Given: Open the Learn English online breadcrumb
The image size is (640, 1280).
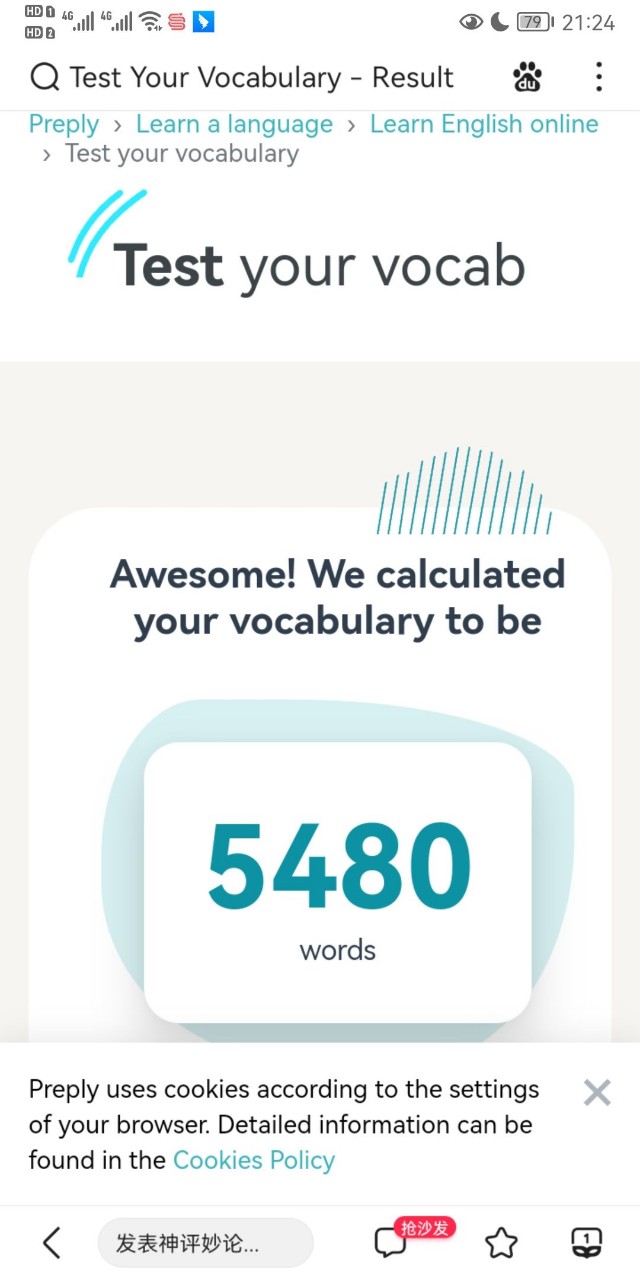Looking at the screenshot, I should pos(484,124).
